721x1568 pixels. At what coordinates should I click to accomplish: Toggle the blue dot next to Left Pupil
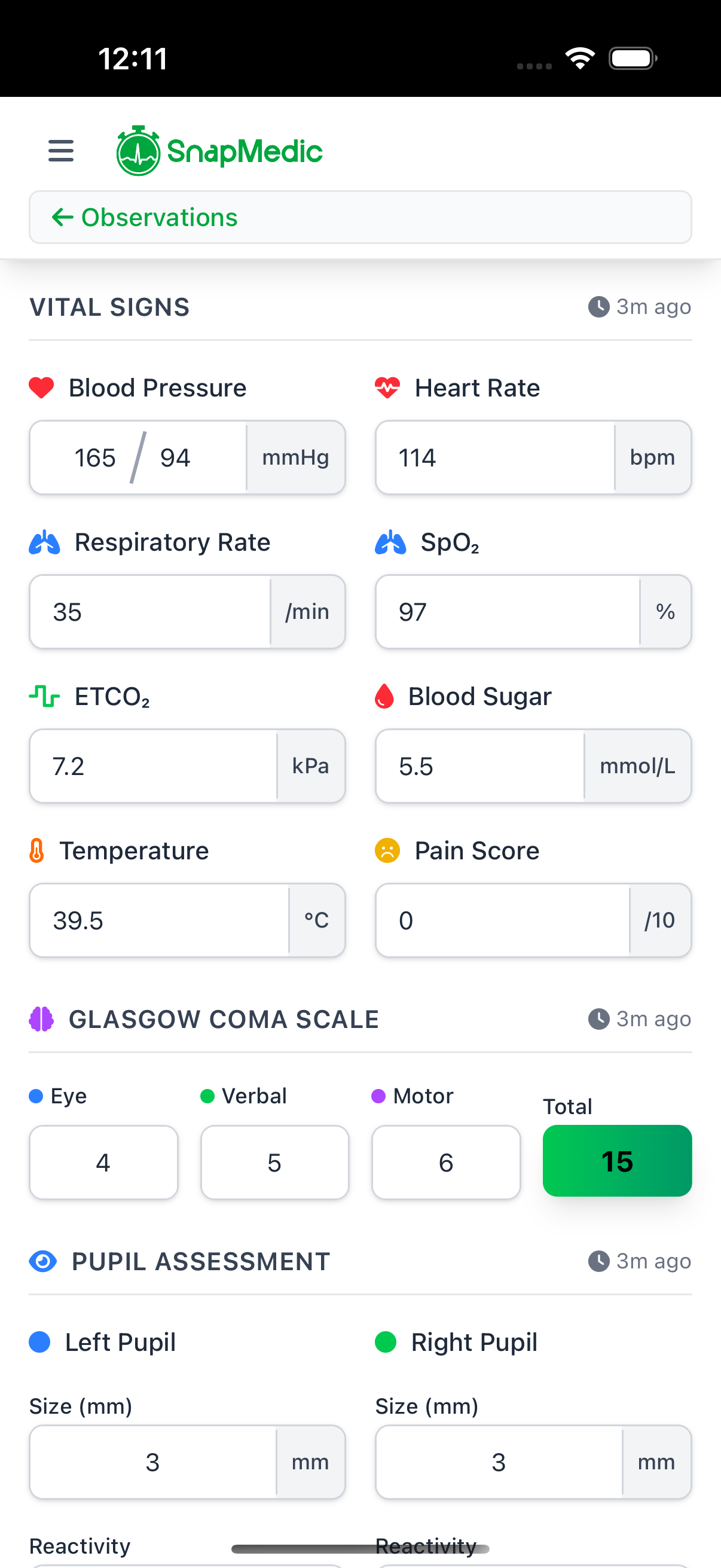pyautogui.click(x=41, y=1342)
